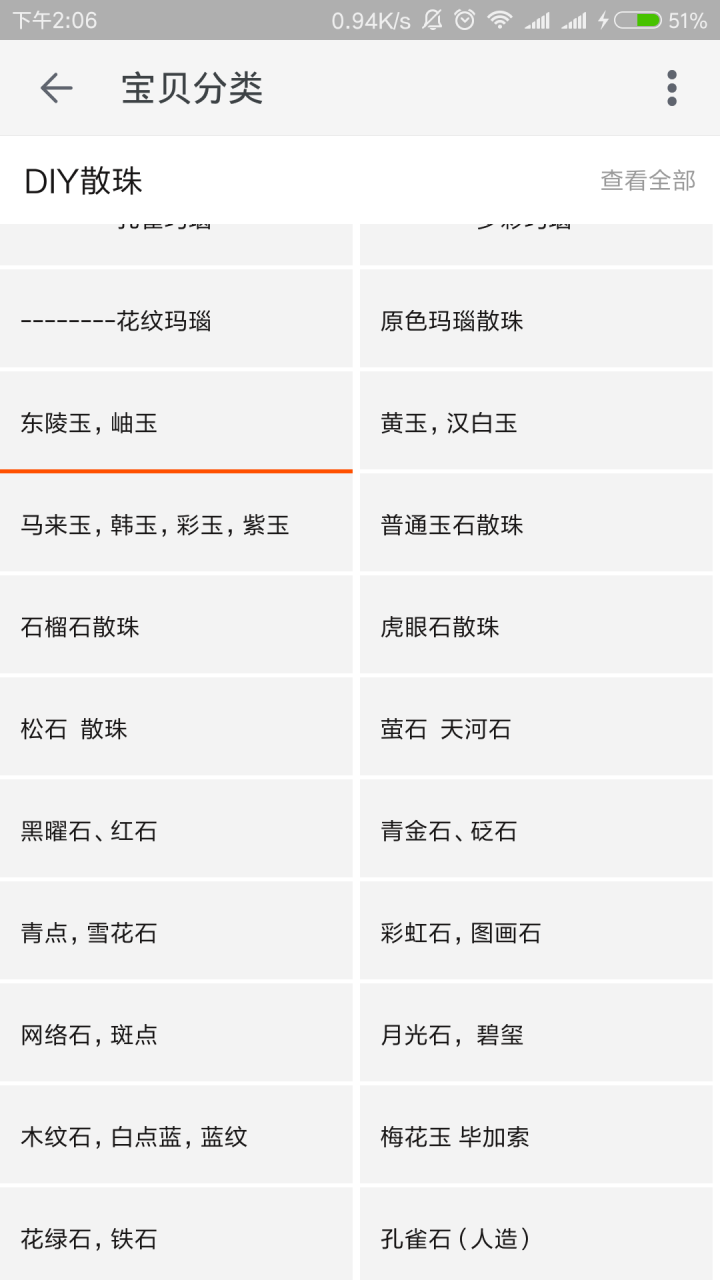Go back using the arrow icon
This screenshot has width=720, height=1280.
(x=56, y=88)
